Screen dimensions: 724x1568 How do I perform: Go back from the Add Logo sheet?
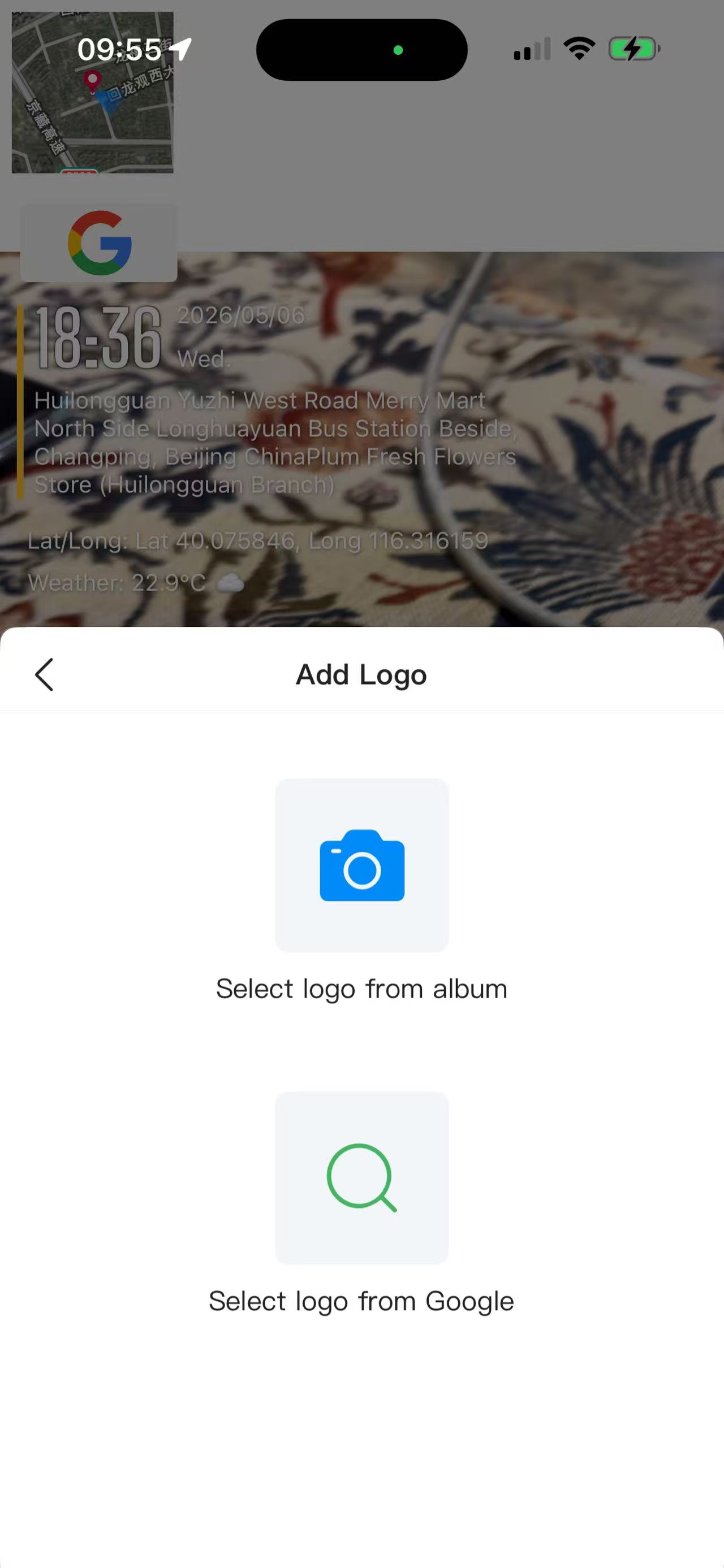point(44,674)
